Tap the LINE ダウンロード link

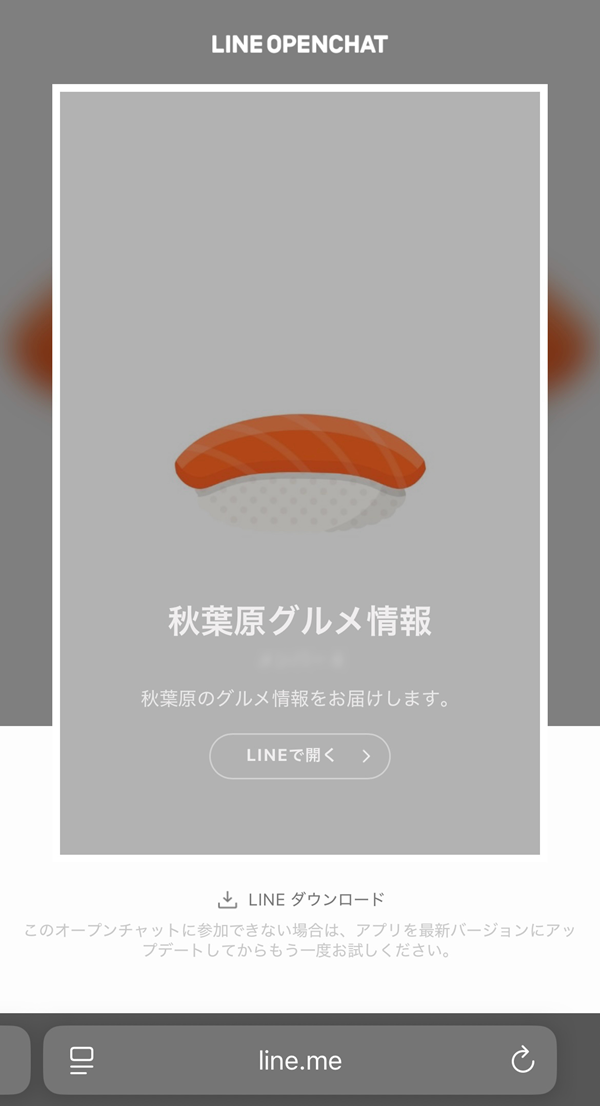click(x=301, y=899)
